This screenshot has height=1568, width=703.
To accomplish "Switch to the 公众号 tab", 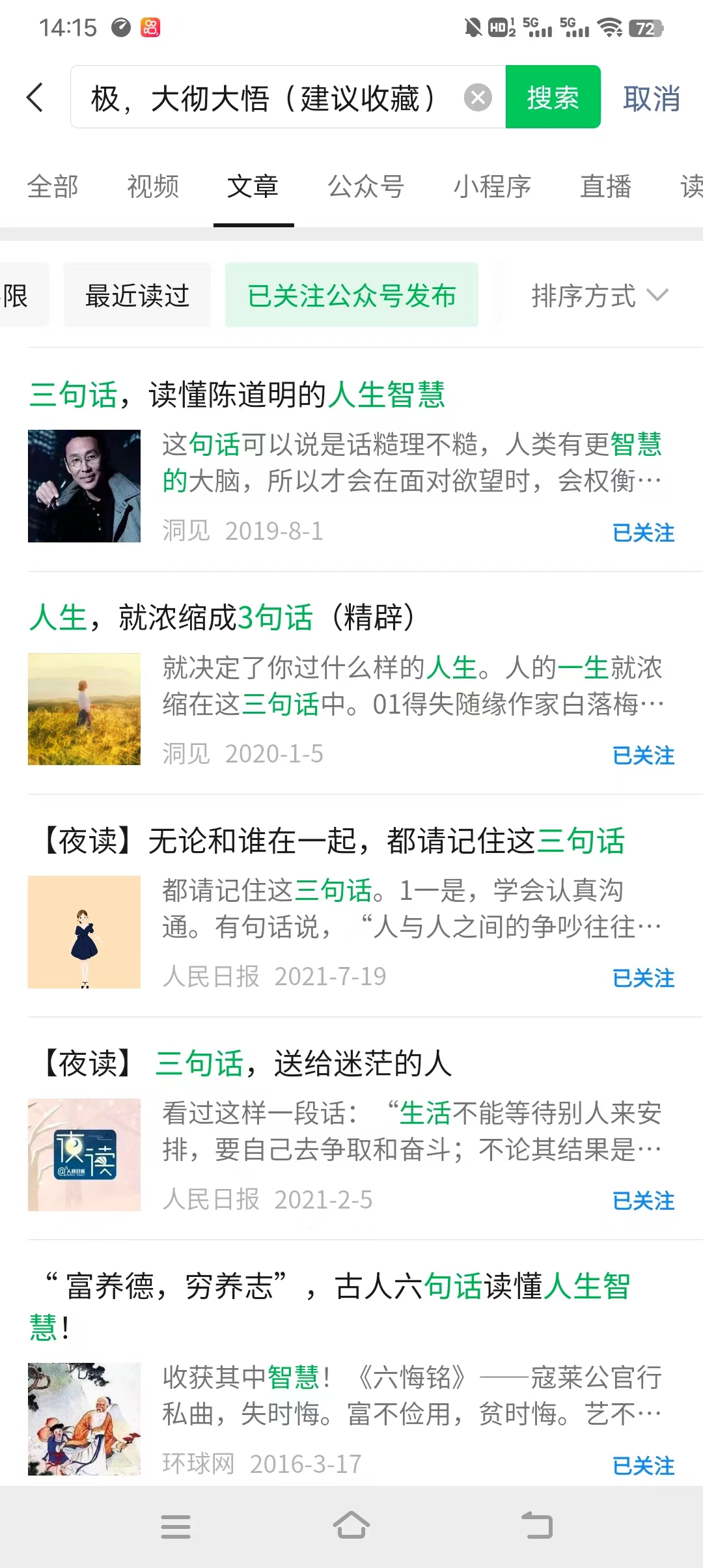I will (366, 187).
